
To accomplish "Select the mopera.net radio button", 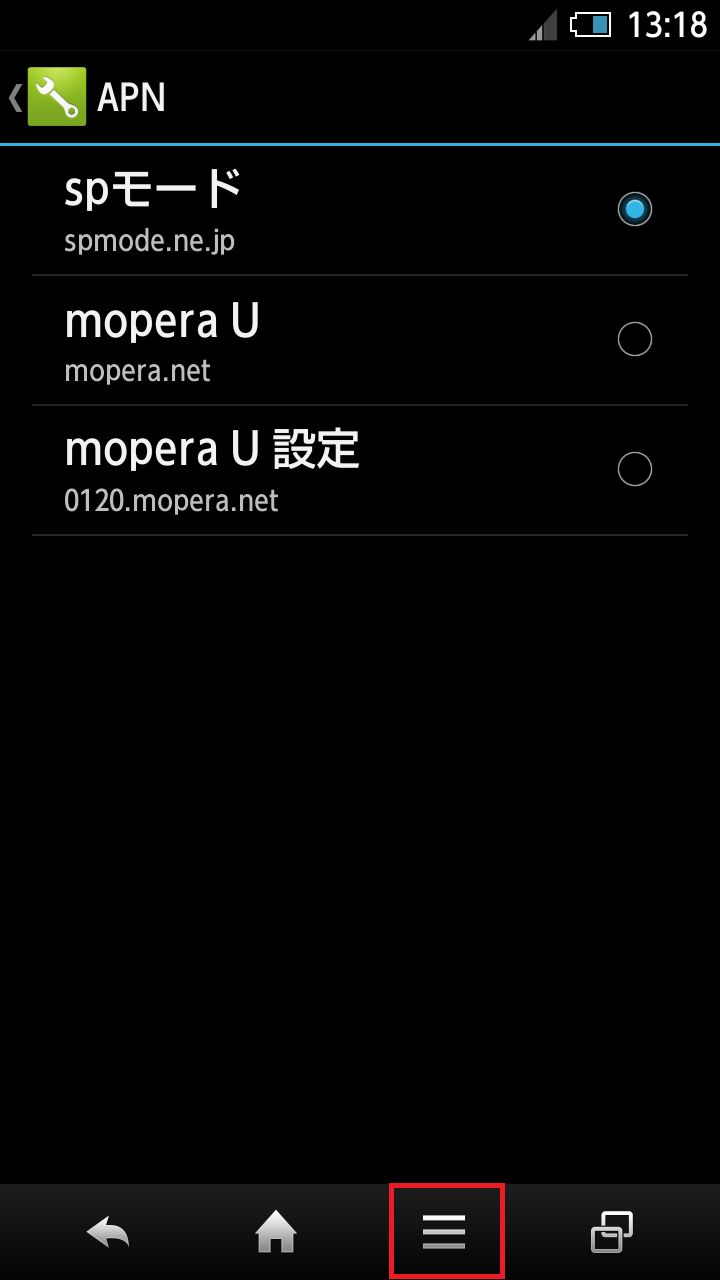I will click(x=635, y=339).
